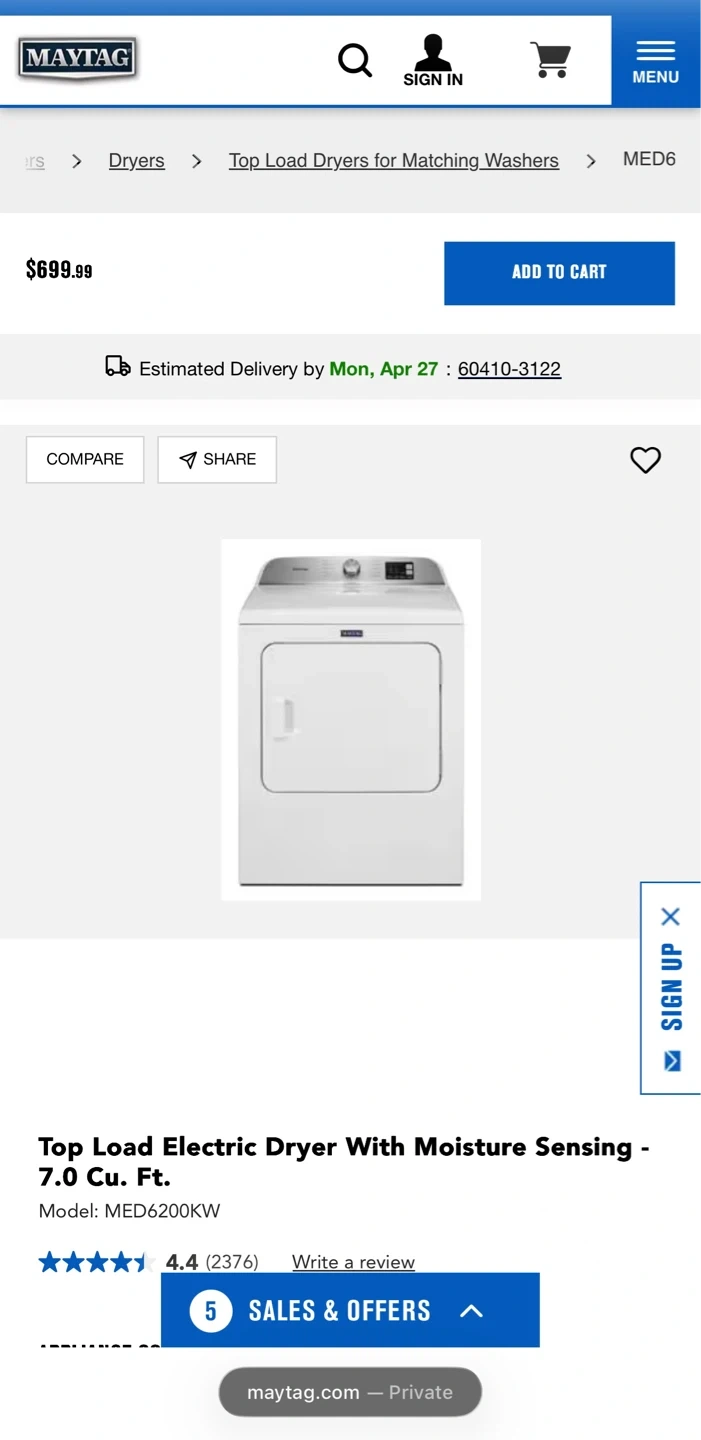Write a review for this dryer

tap(353, 1262)
